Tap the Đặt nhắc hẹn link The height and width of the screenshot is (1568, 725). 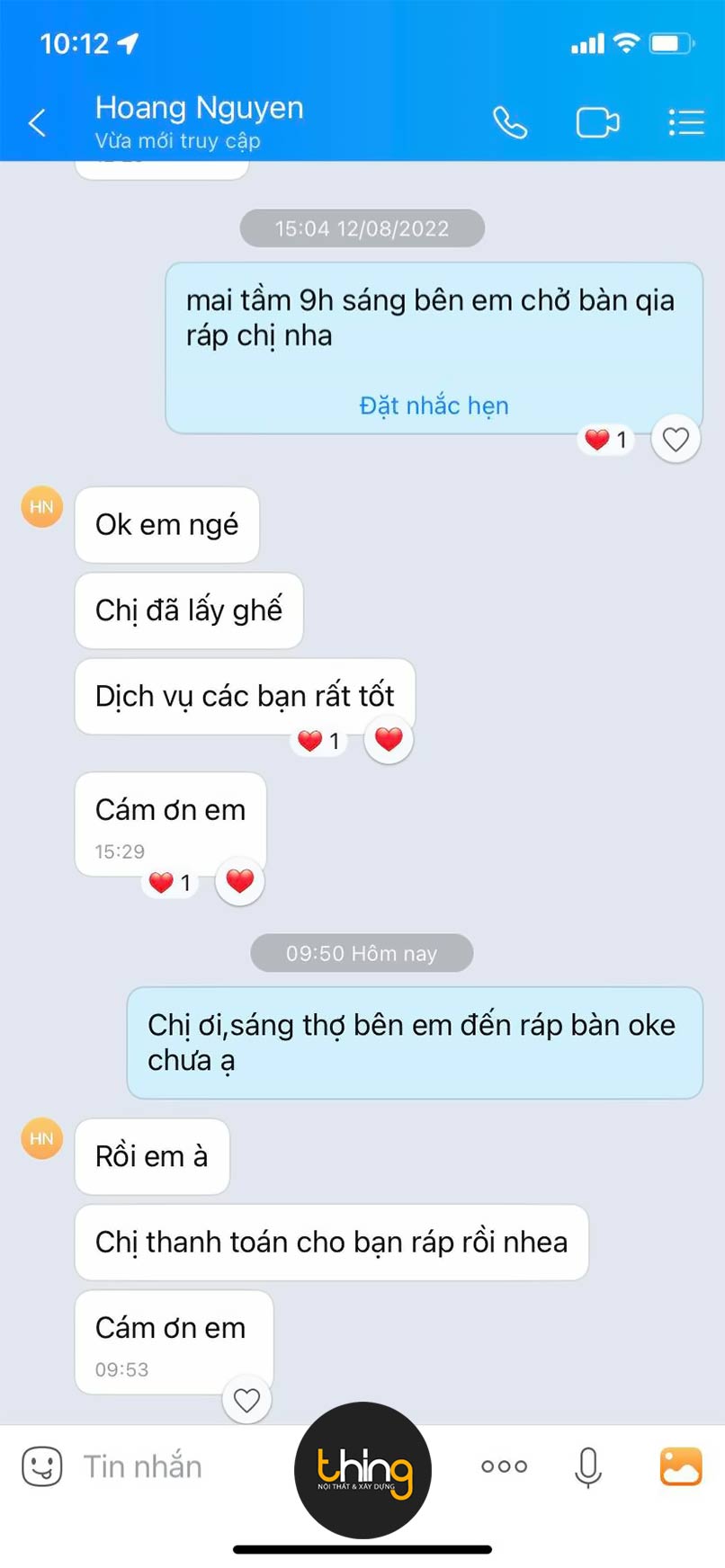(x=434, y=405)
